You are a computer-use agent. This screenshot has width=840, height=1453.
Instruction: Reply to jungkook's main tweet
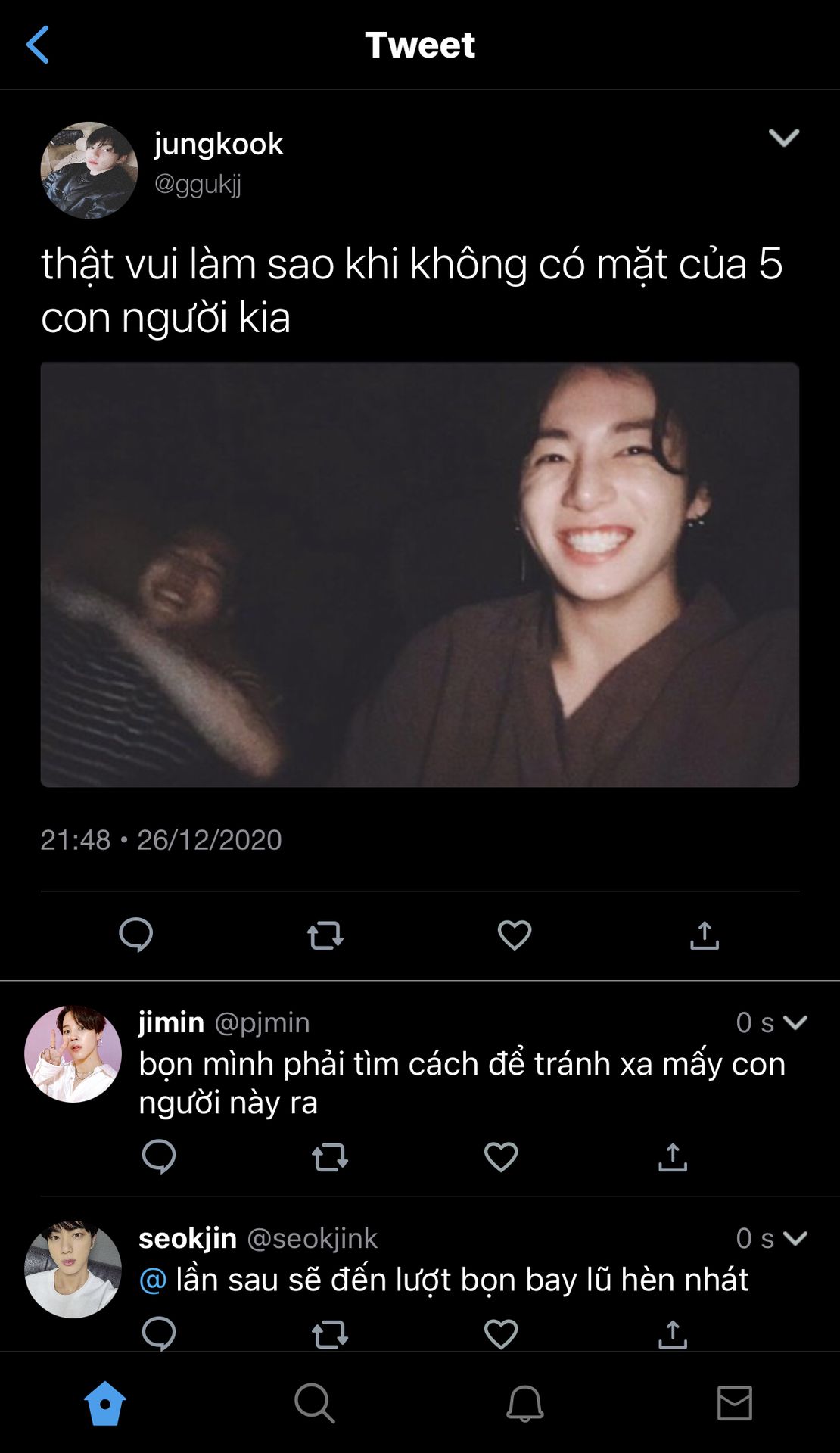click(136, 935)
